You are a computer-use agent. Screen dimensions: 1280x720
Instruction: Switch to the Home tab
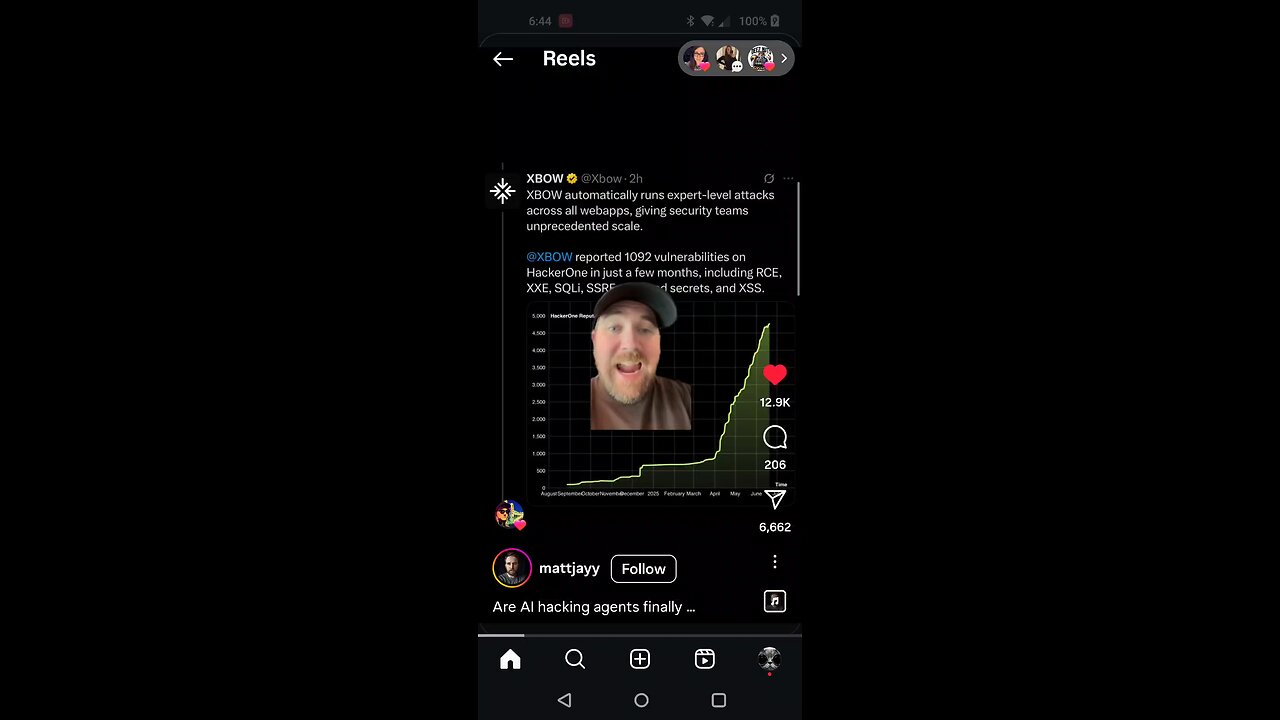coord(510,659)
